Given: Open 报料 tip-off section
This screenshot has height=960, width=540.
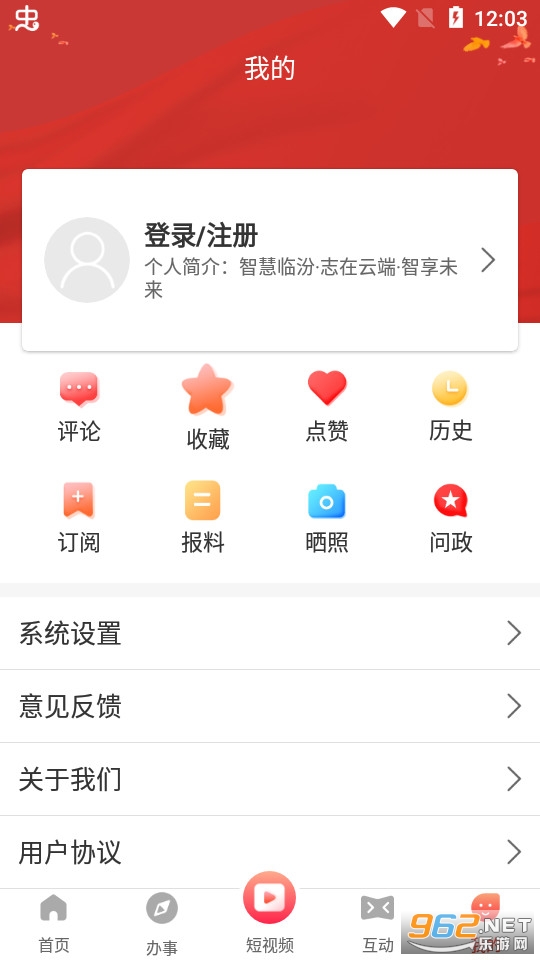Looking at the screenshot, I should (203, 517).
